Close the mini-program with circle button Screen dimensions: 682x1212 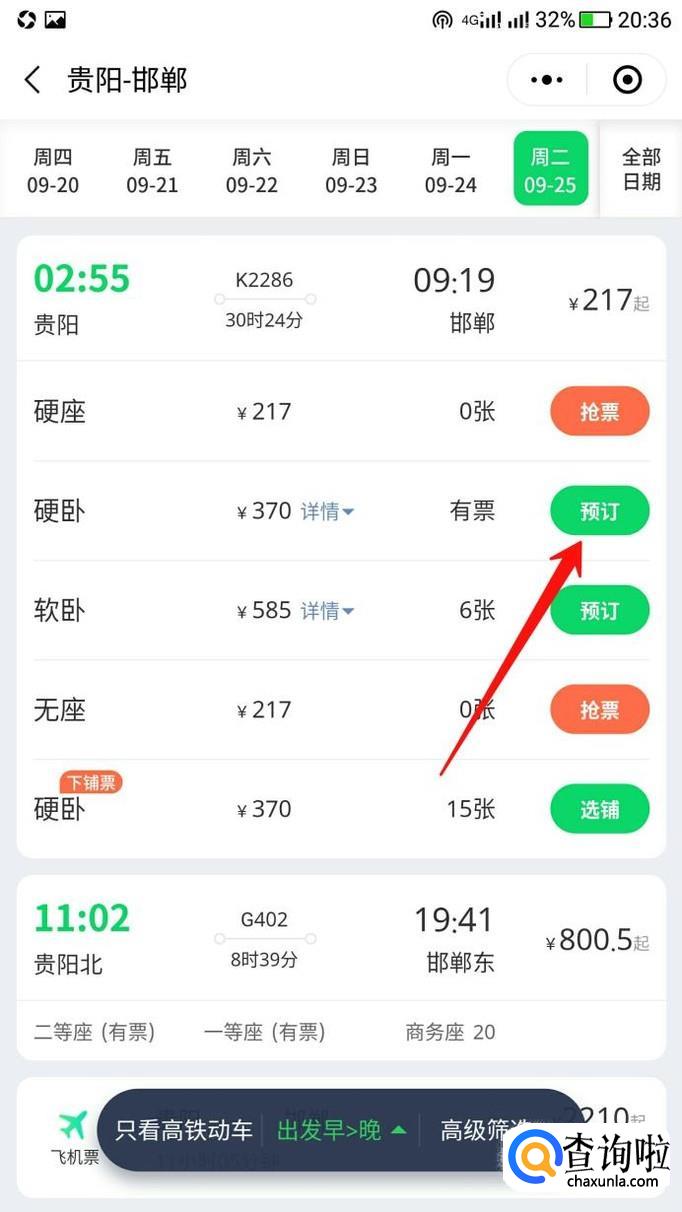click(x=627, y=80)
